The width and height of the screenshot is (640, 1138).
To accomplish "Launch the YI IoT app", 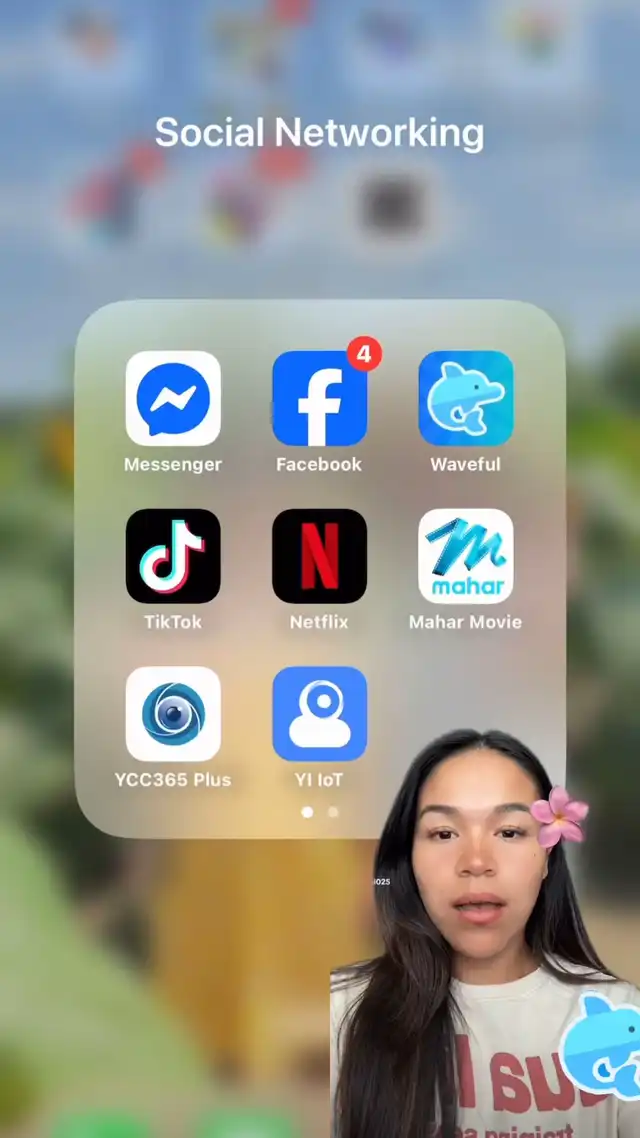I will point(319,714).
